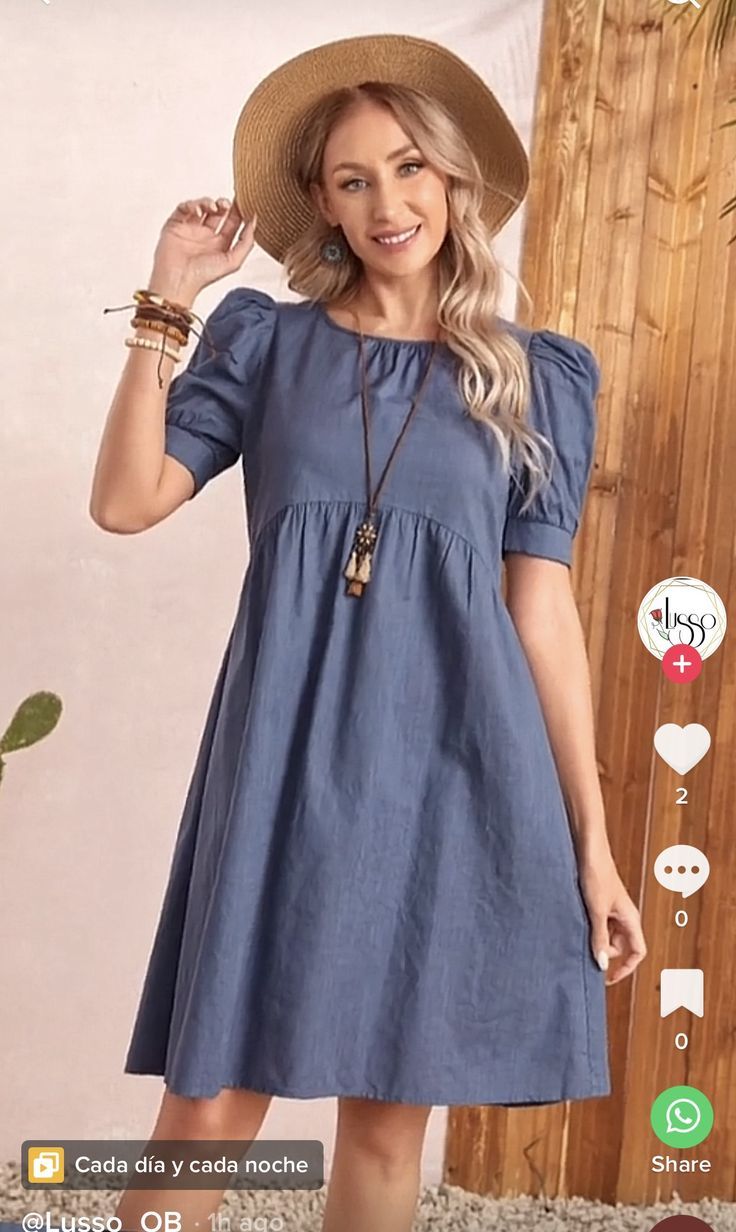Like this video with the heart
This screenshot has width=736, height=1232.
click(x=682, y=748)
